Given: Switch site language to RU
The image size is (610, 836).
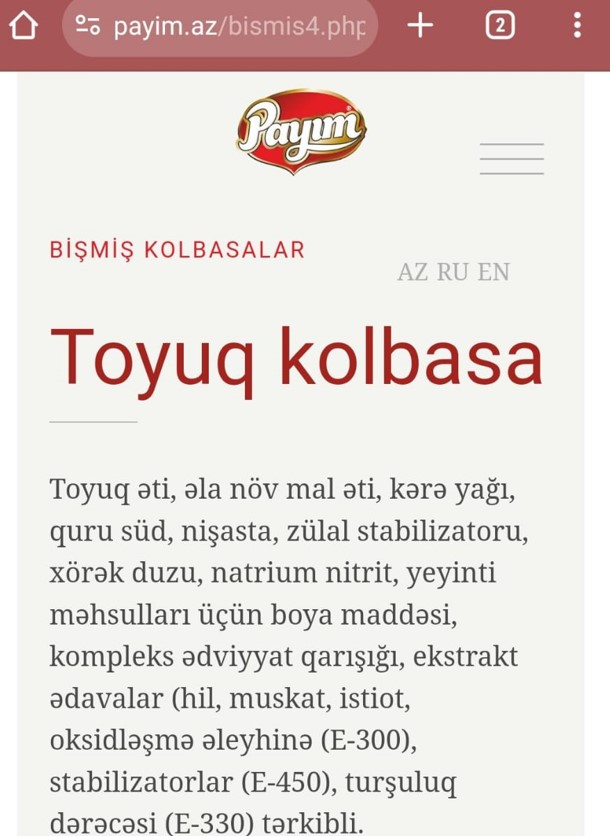Looking at the screenshot, I should pos(452,272).
